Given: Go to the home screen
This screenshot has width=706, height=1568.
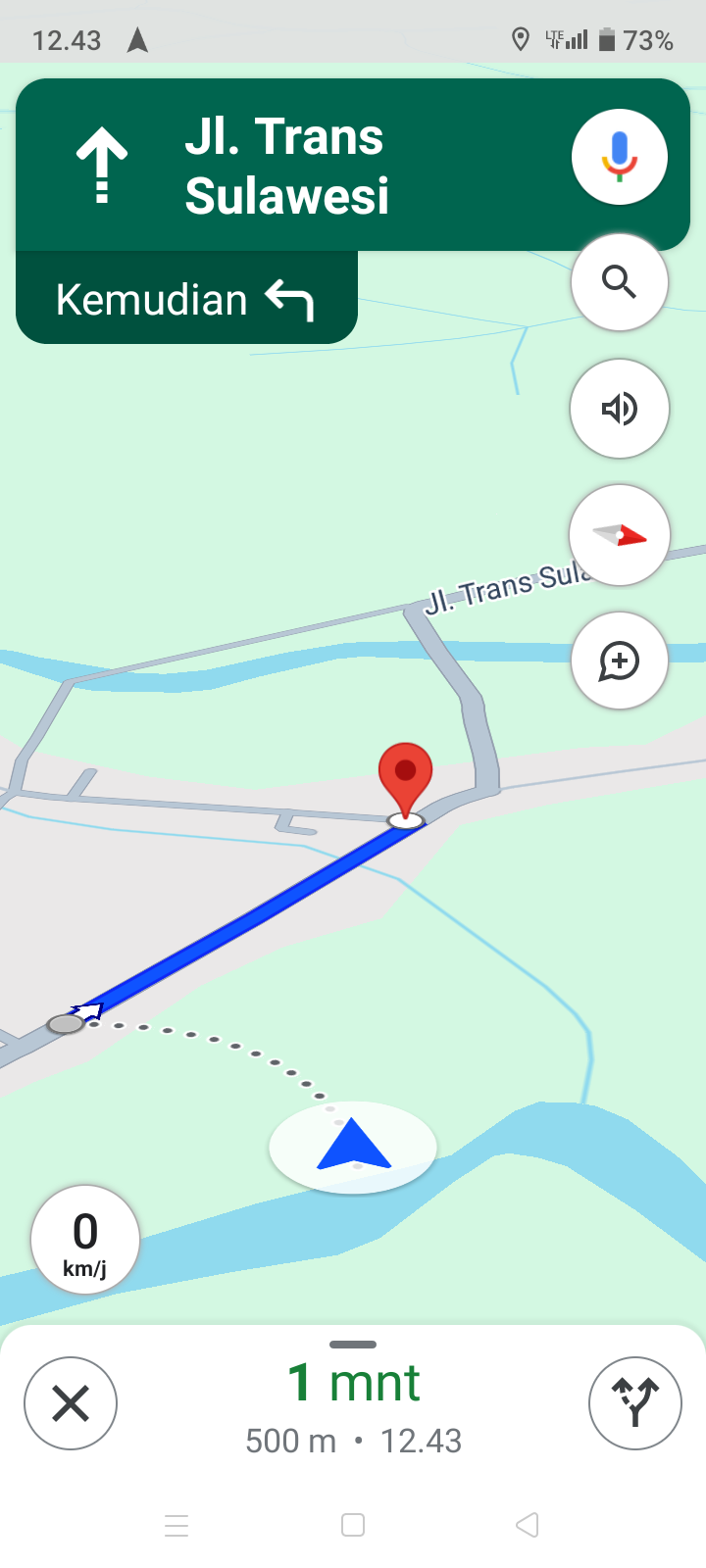Looking at the screenshot, I should click(x=353, y=1525).
